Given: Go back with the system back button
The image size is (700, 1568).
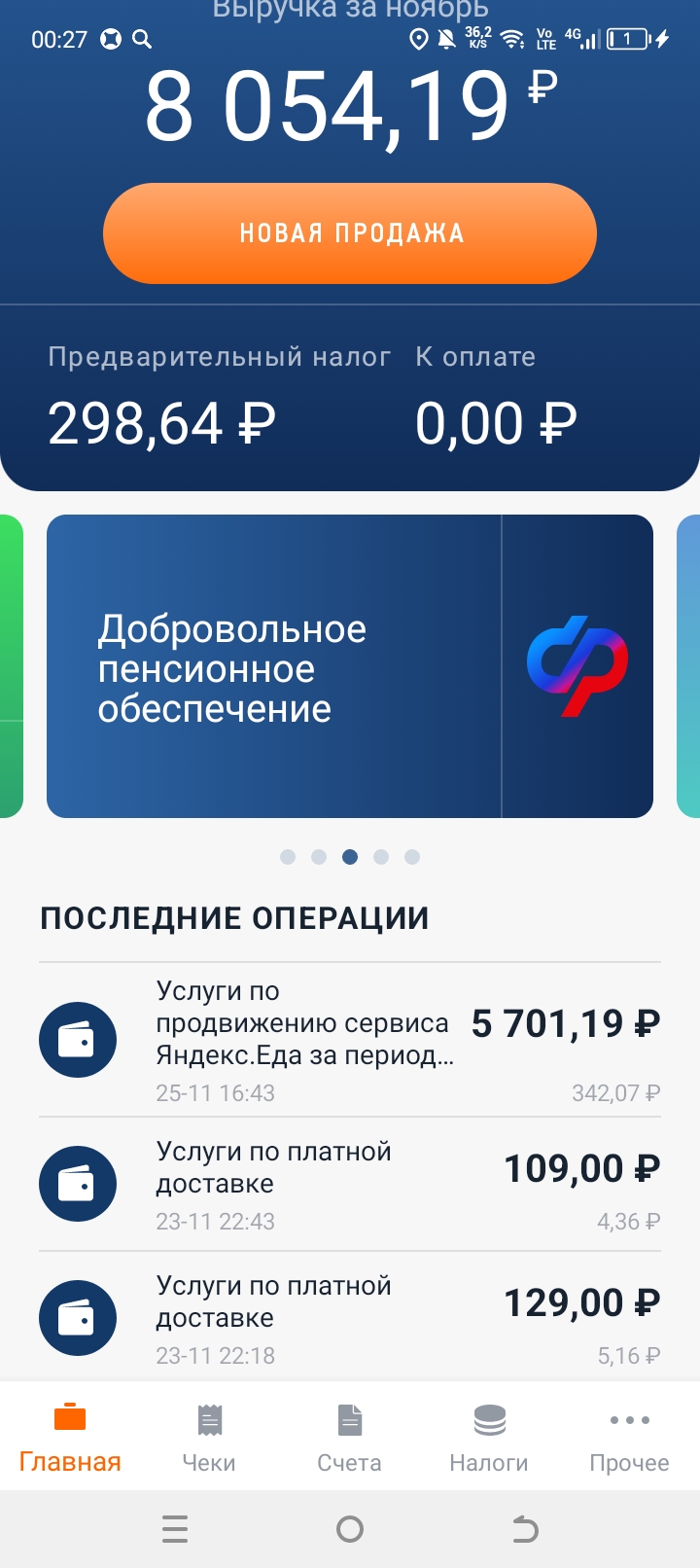Looking at the screenshot, I should click(525, 1530).
